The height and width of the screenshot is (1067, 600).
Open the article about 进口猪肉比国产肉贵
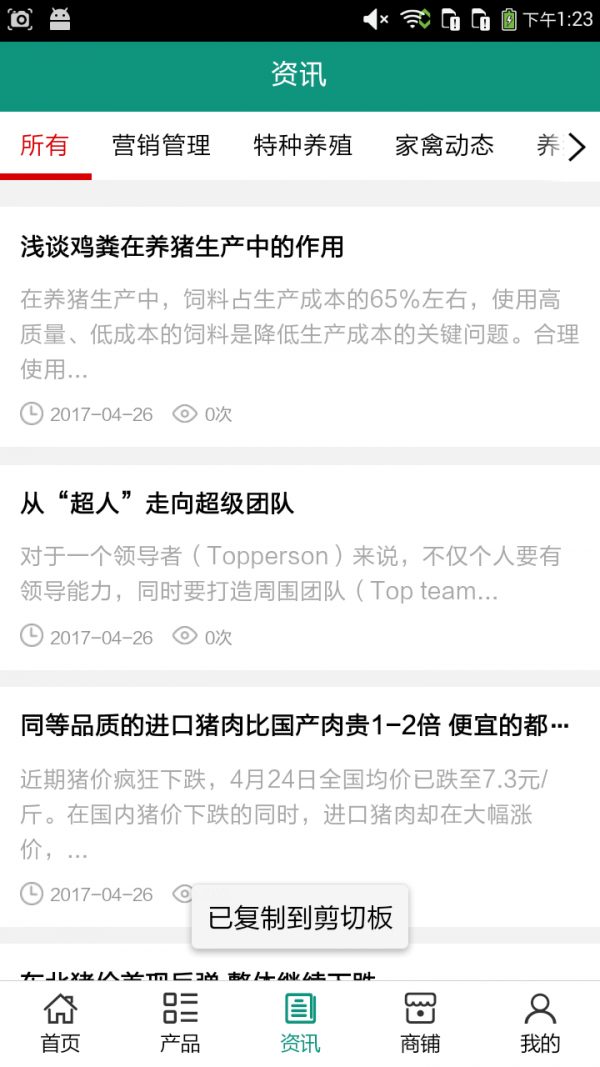(295, 726)
